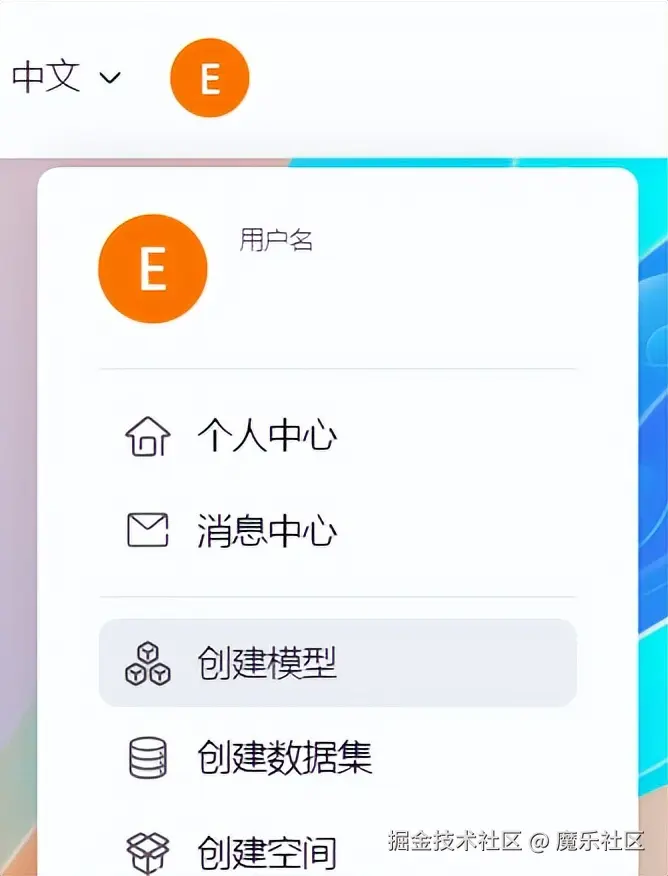Choose 创建数据集 option
This screenshot has width=668, height=876.
[x=284, y=757]
